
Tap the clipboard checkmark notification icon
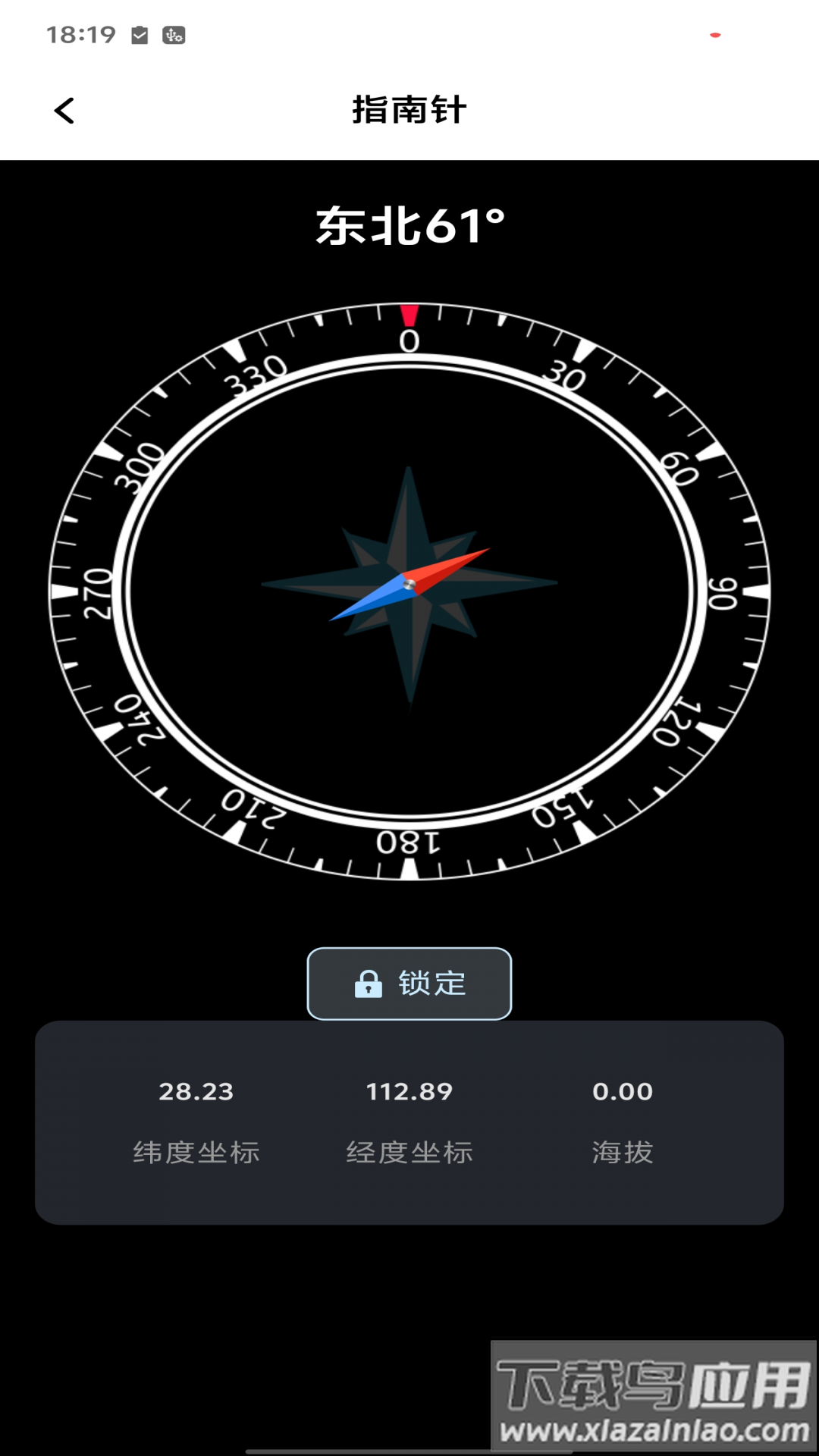tap(138, 34)
